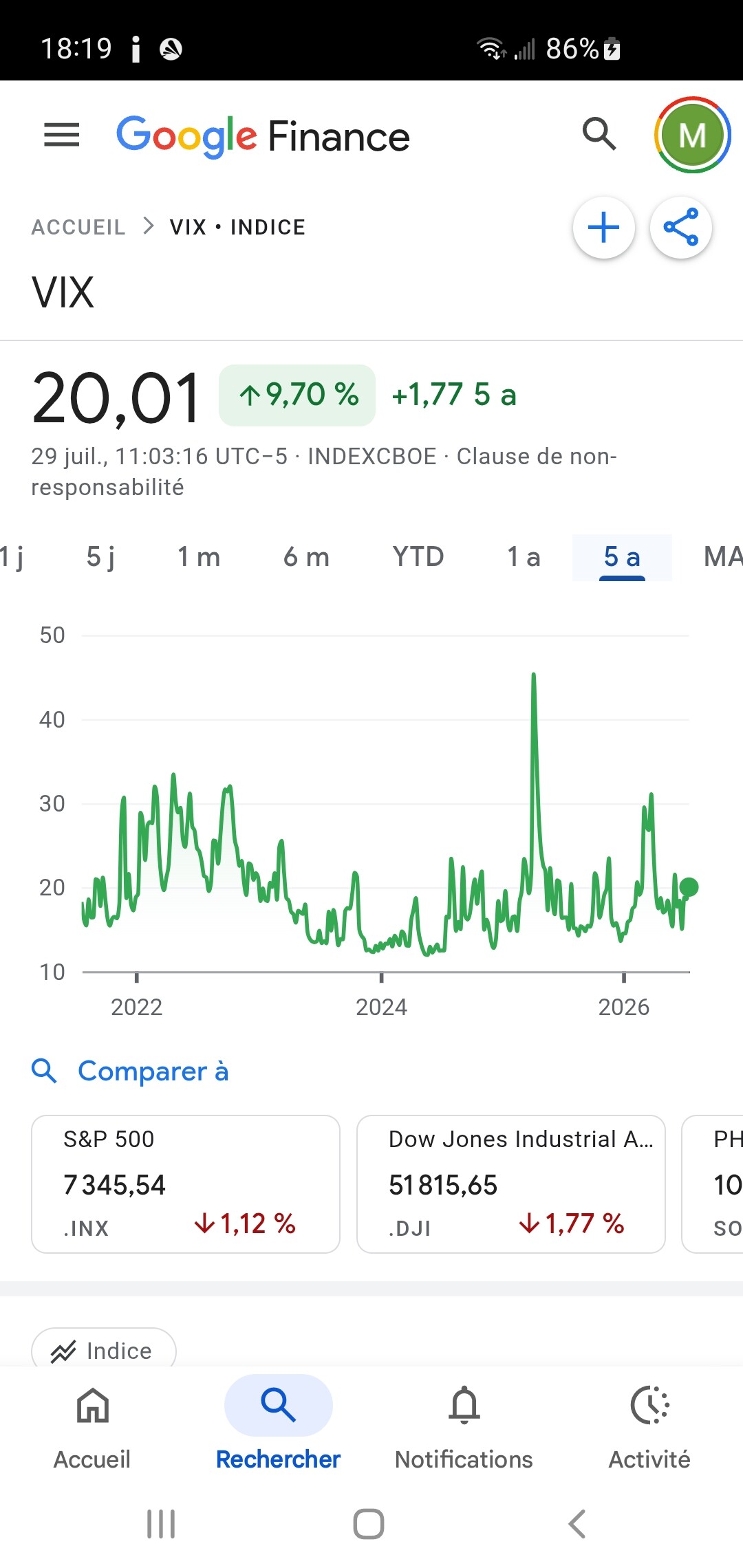Select the 5 a time range
Image resolution: width=743 pixels, height=1568 pixels.
622,557
